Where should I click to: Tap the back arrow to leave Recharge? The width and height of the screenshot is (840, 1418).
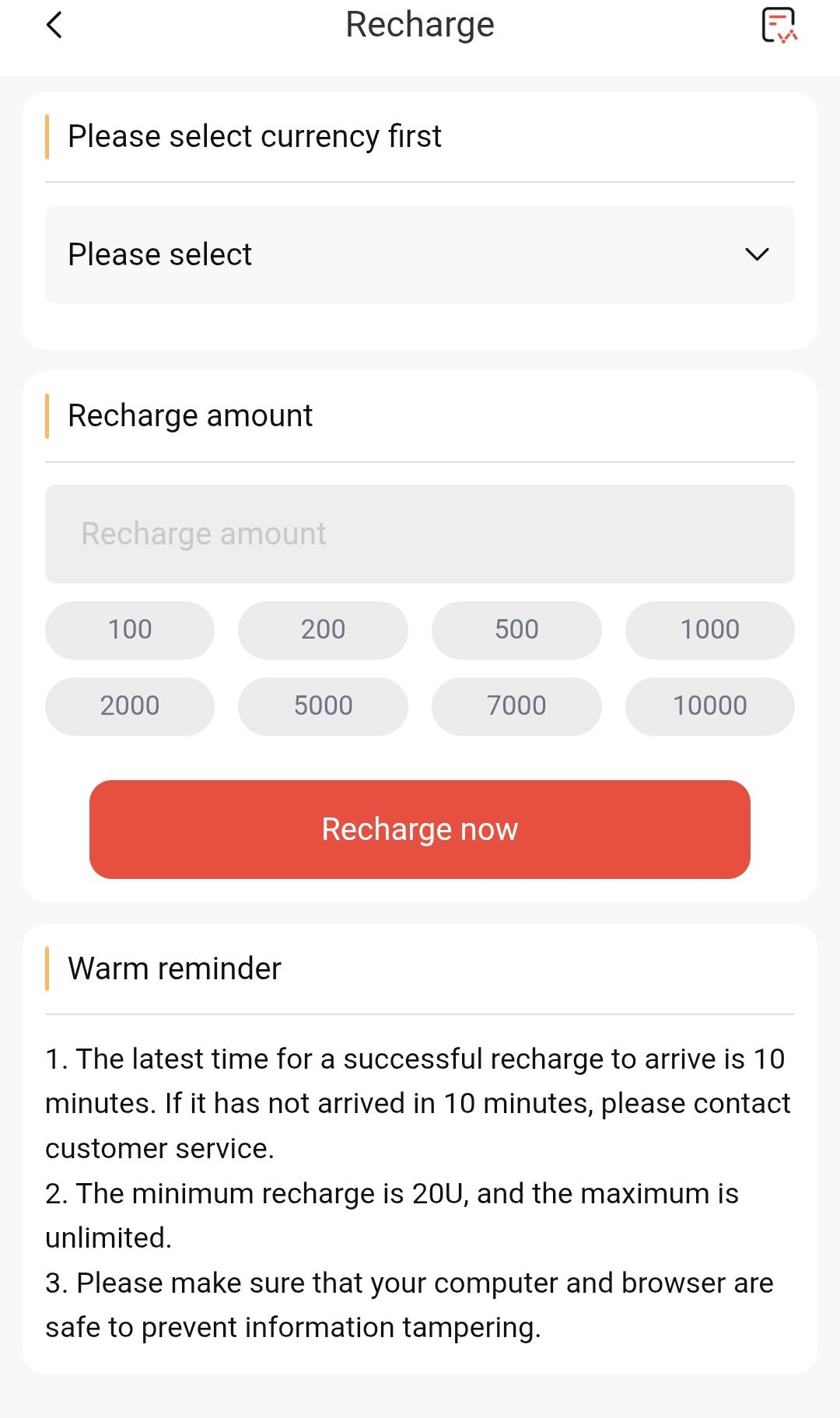[x=53, y=26]
